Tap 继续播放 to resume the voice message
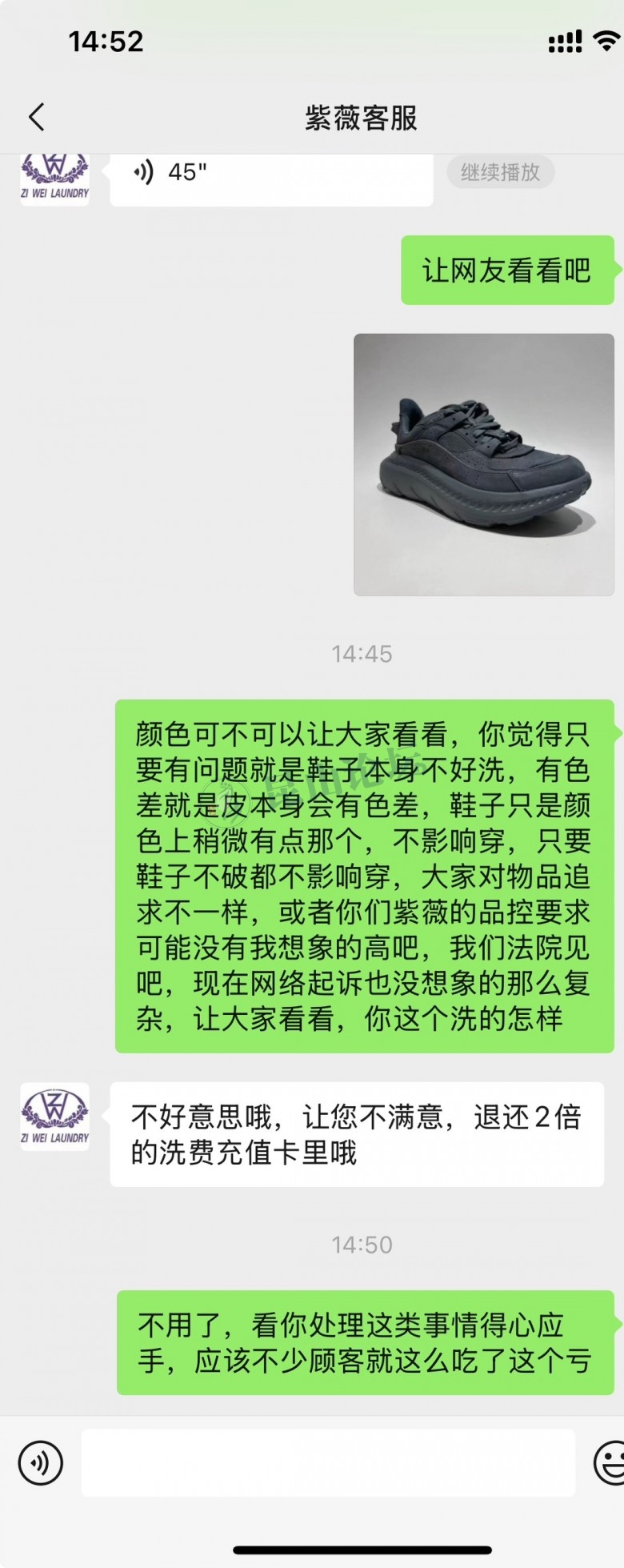Screen dimensions: 624x1568 tap(500, 172)
